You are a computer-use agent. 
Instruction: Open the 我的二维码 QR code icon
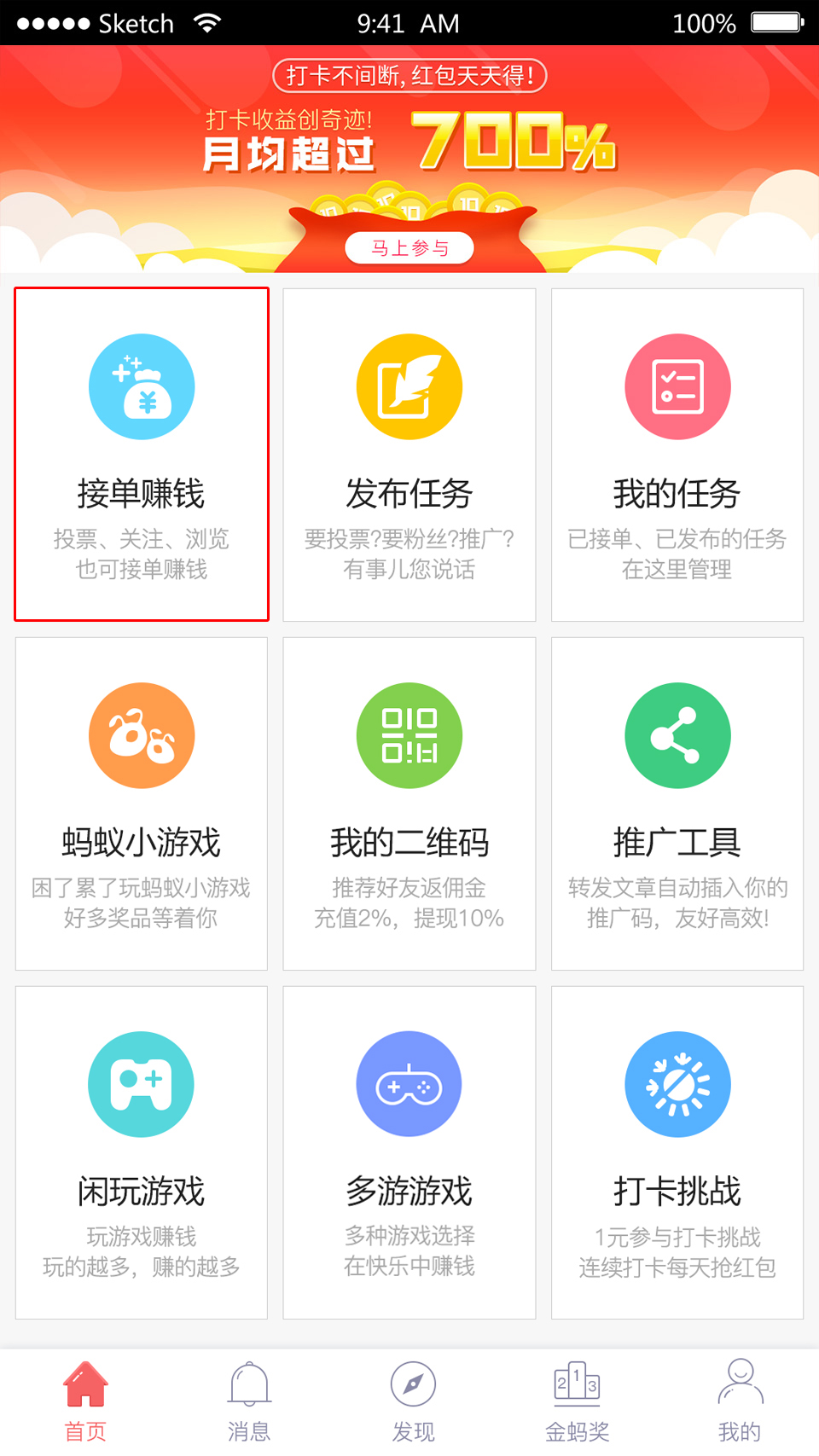(x=409, y=734)
